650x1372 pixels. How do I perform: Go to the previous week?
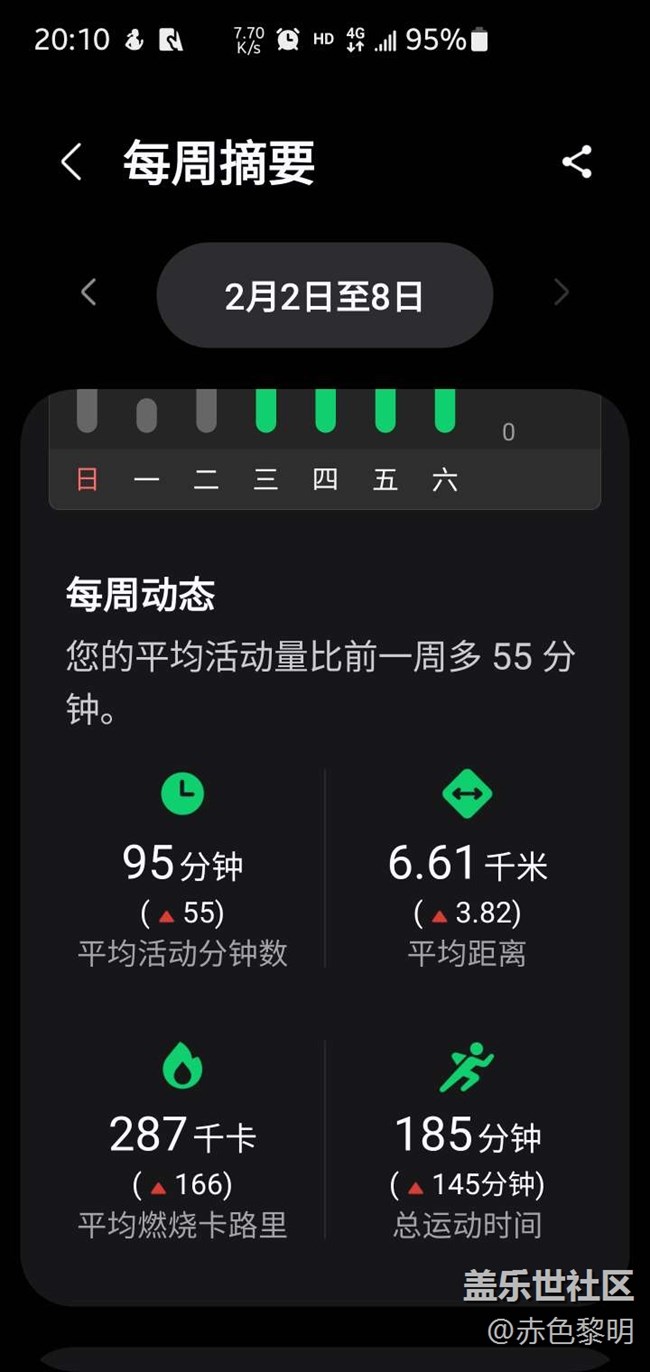(89, 293)
